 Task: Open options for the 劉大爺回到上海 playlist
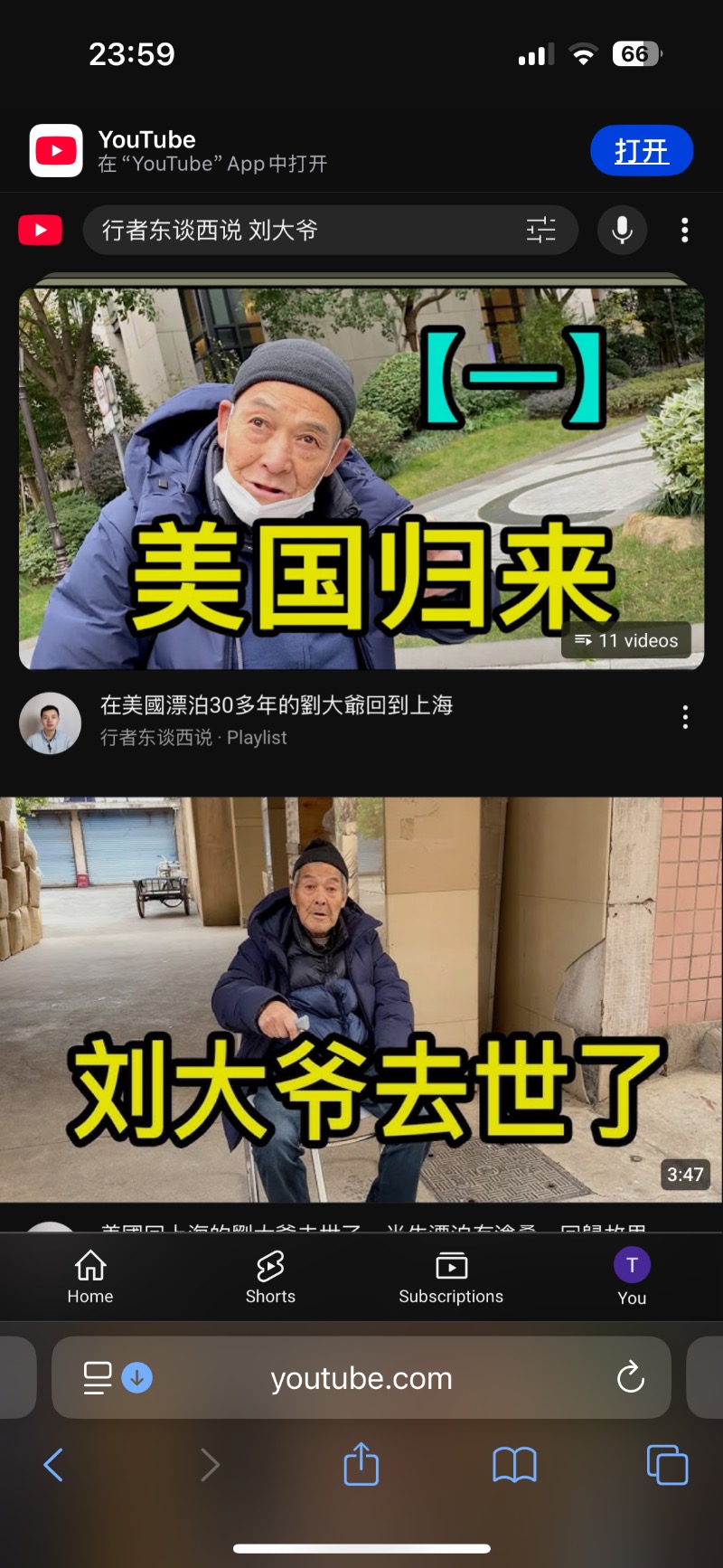(685, 717)
